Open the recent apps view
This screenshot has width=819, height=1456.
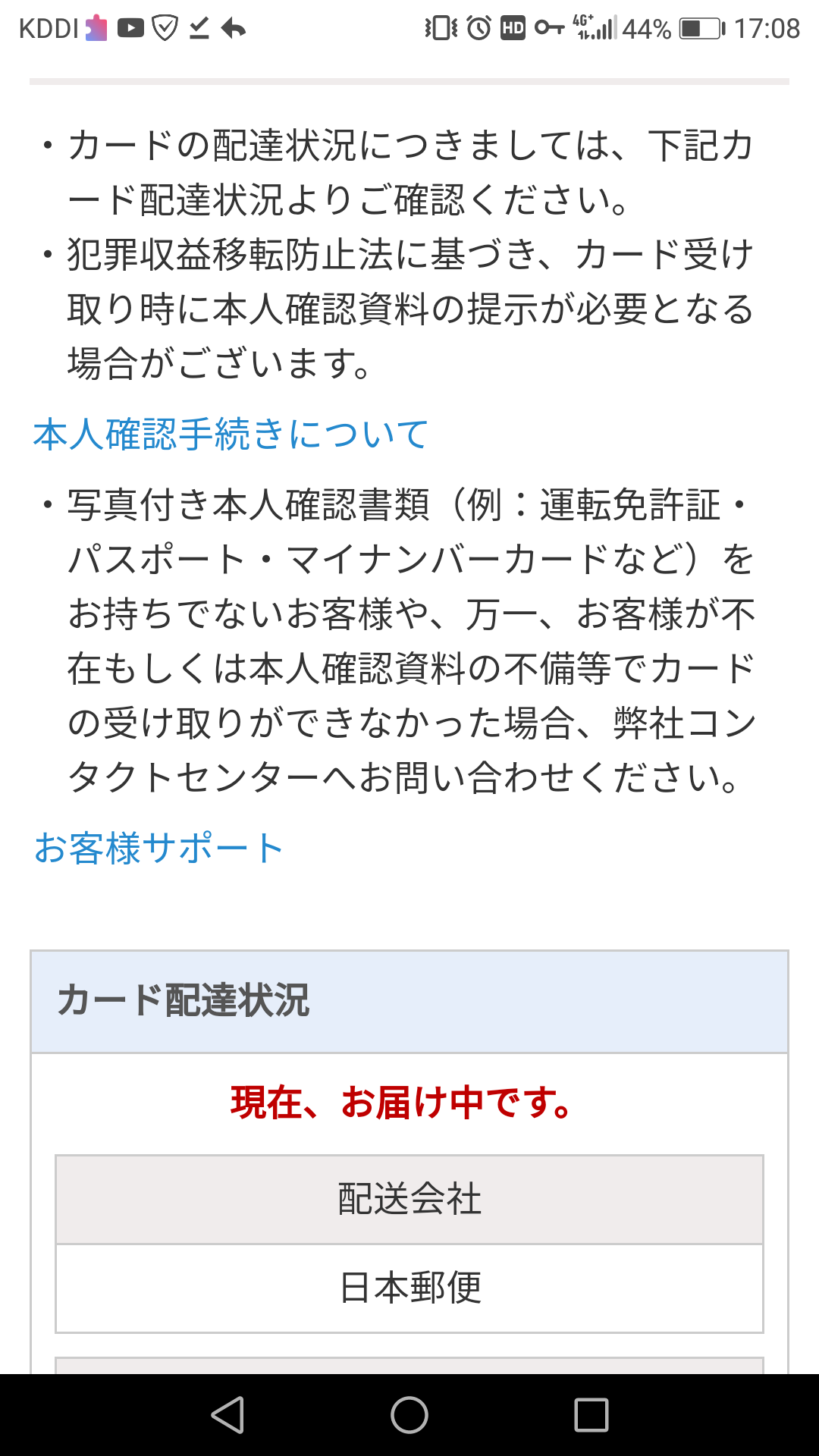[591, 1415]
